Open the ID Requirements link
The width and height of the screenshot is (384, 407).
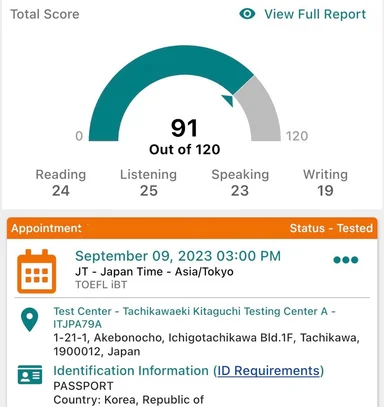[269, 371]
